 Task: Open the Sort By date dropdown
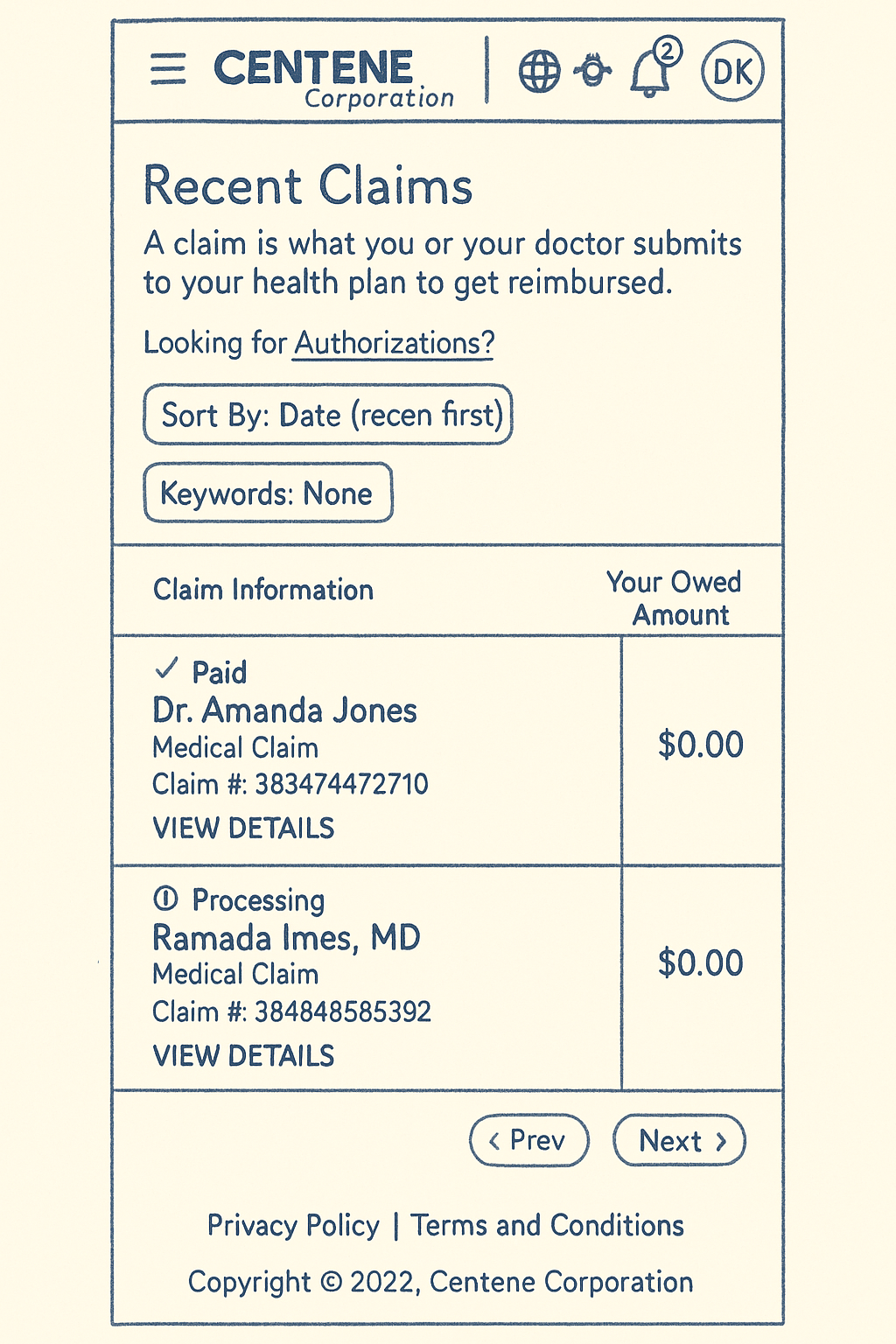tap(327, 415)
